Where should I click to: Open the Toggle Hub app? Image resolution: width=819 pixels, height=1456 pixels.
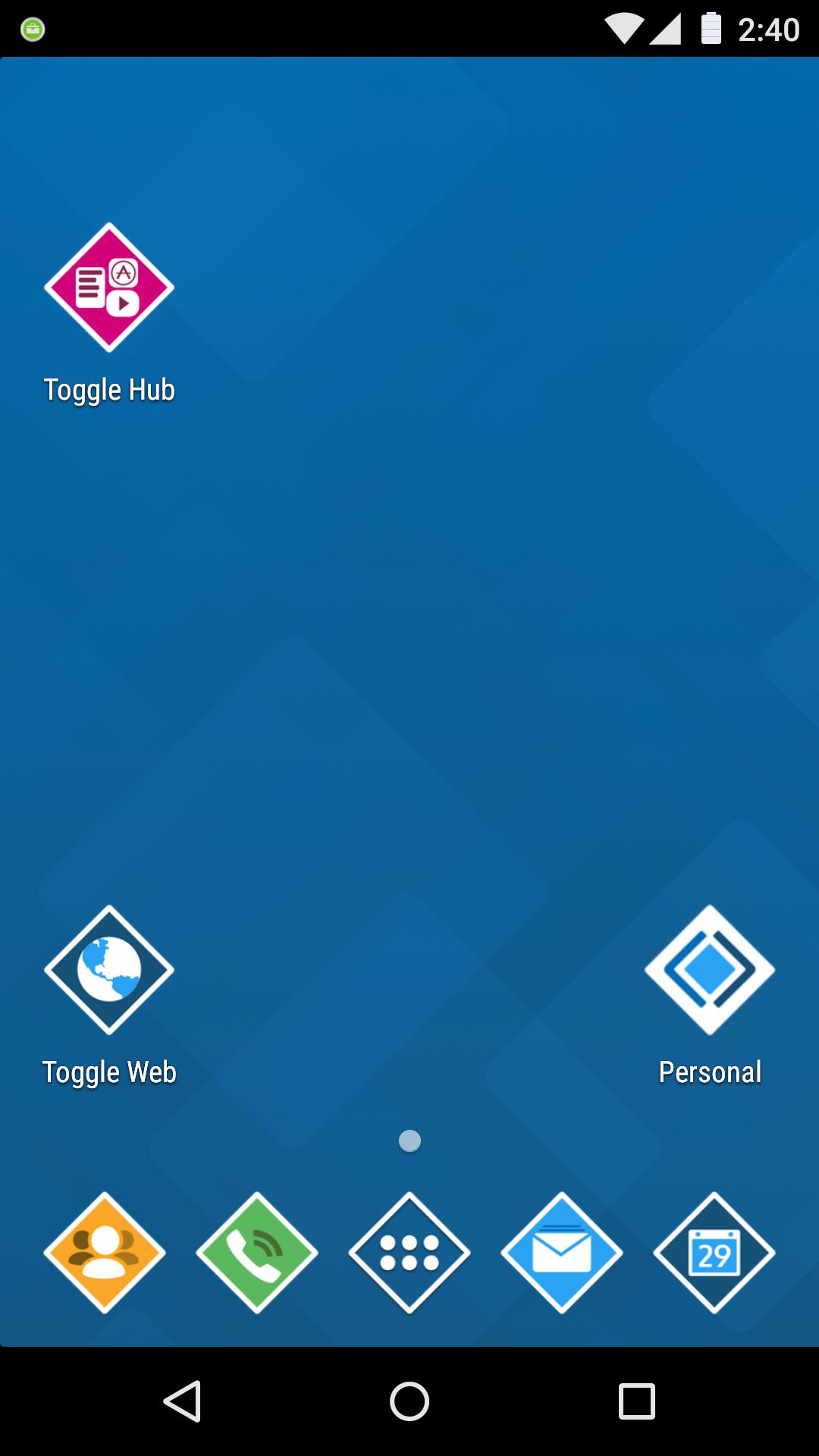(x=108, y=288)
